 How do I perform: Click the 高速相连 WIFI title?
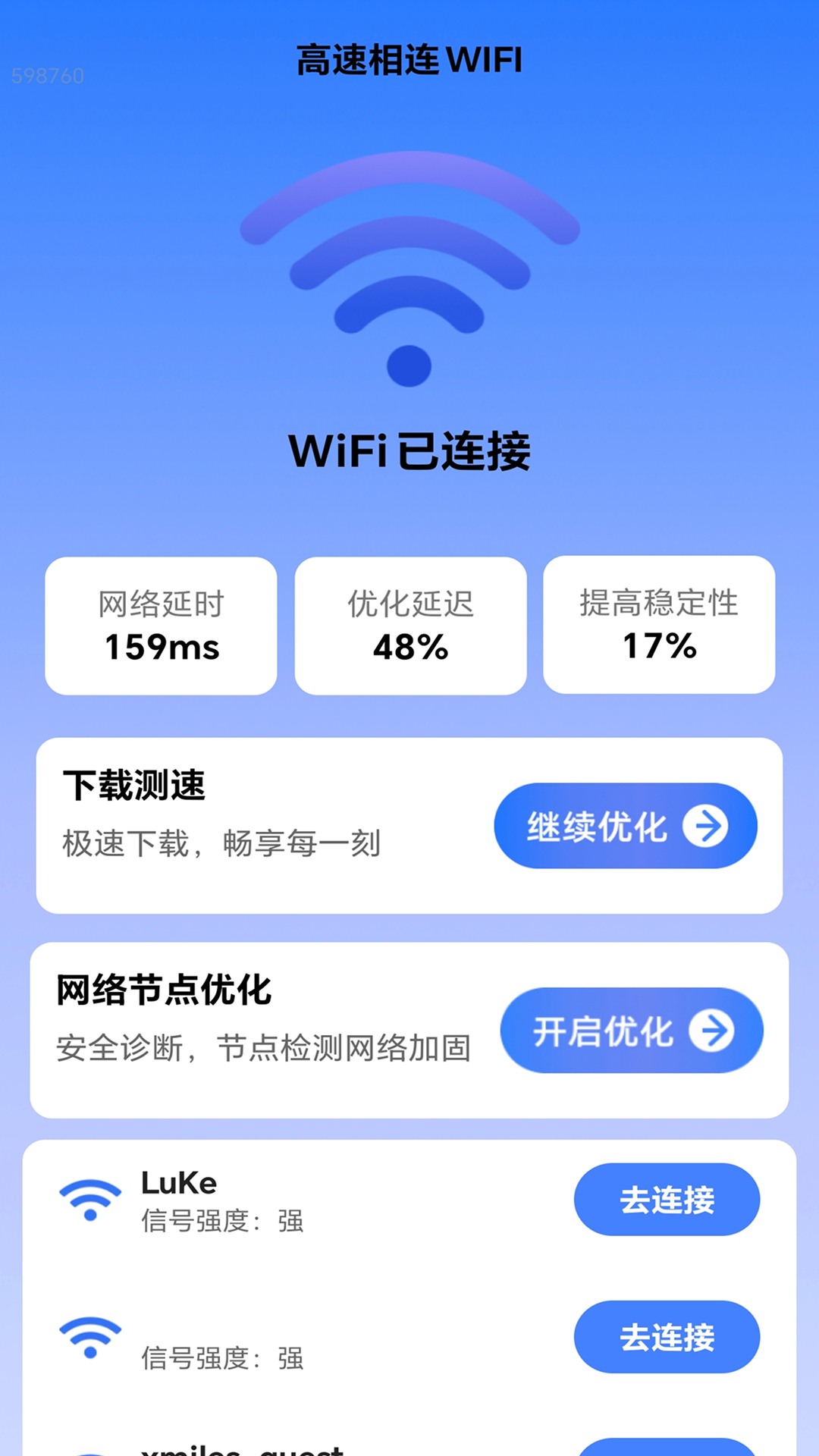pyautogui.click(x=409, y=59)
